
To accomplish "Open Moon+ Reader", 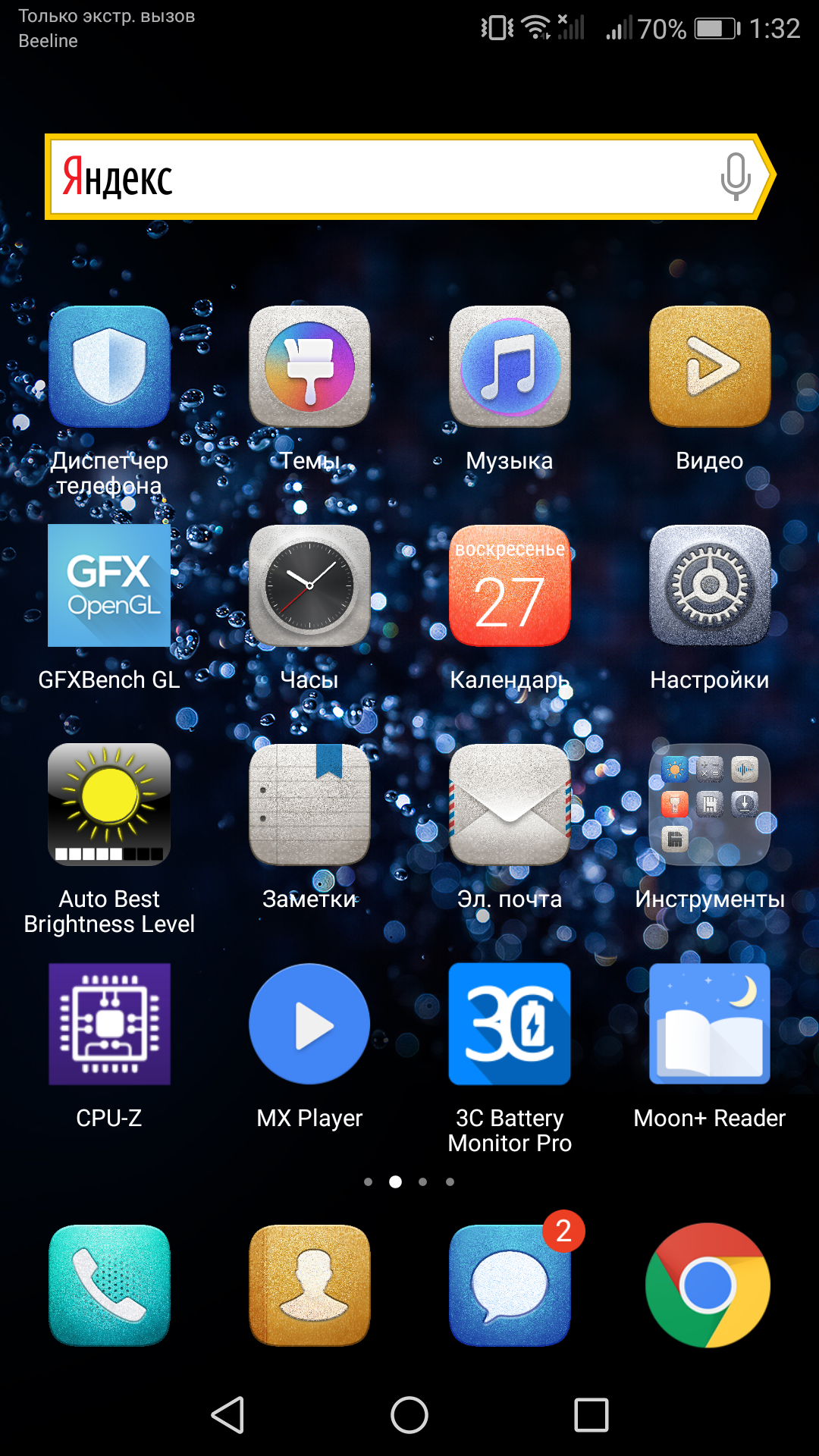I will 710,1024.
